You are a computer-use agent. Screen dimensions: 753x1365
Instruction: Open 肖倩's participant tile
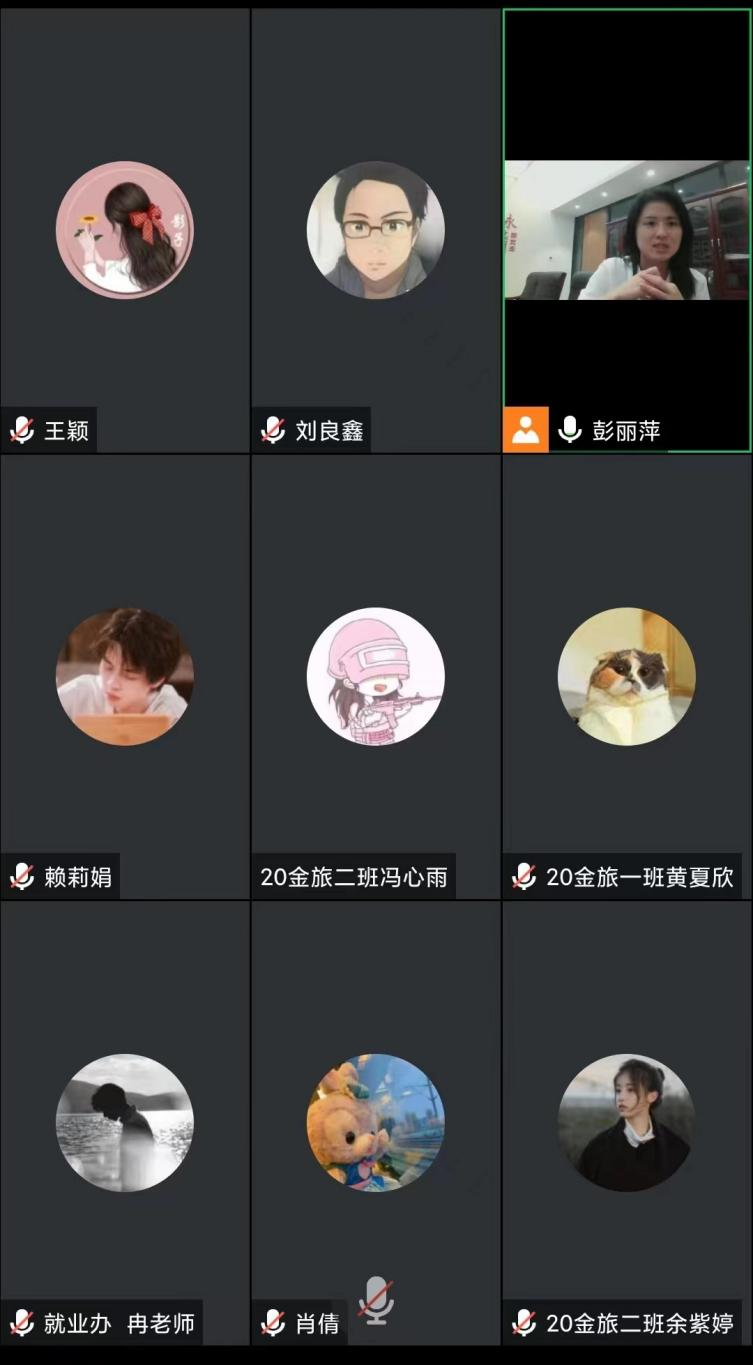click(x=375, y=1122)
